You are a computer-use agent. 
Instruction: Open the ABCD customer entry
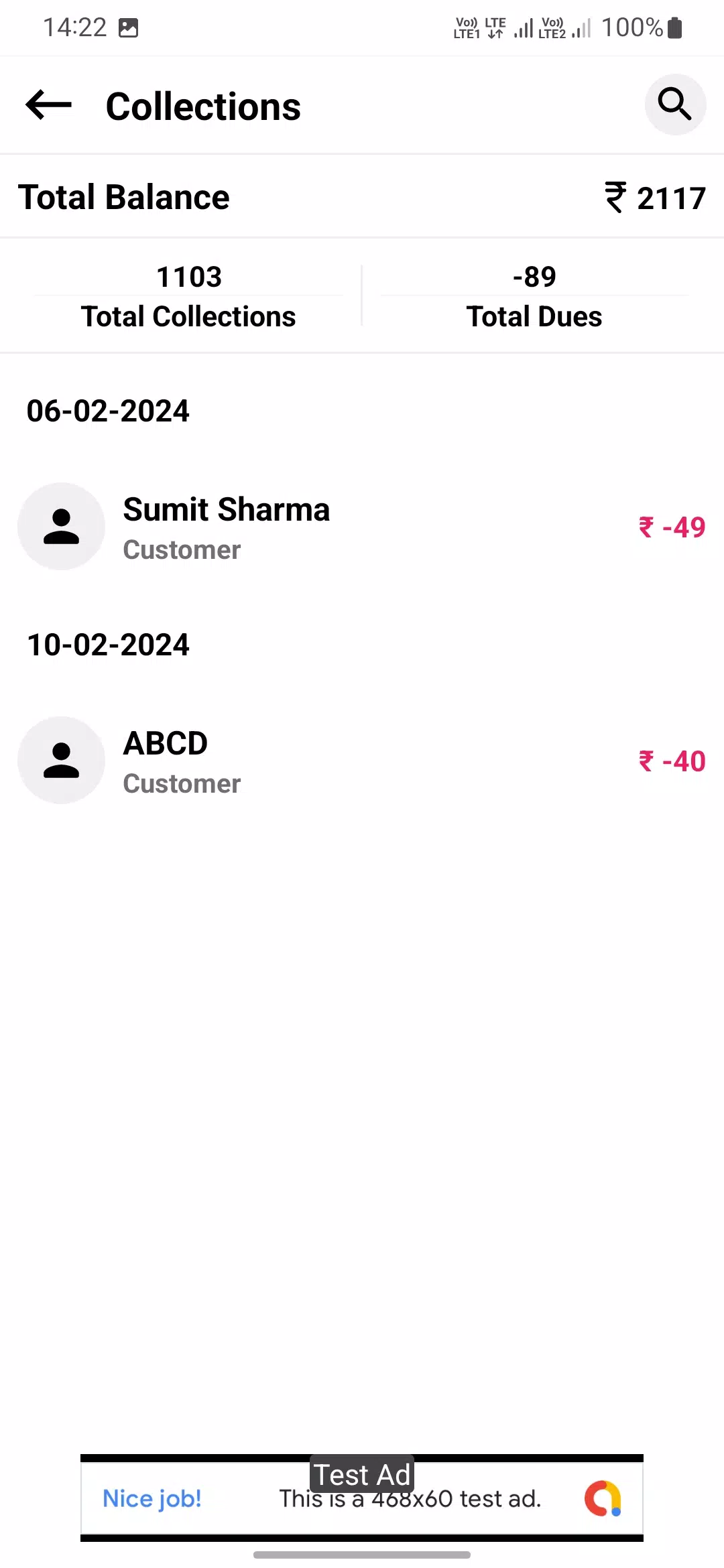point(361,761)
